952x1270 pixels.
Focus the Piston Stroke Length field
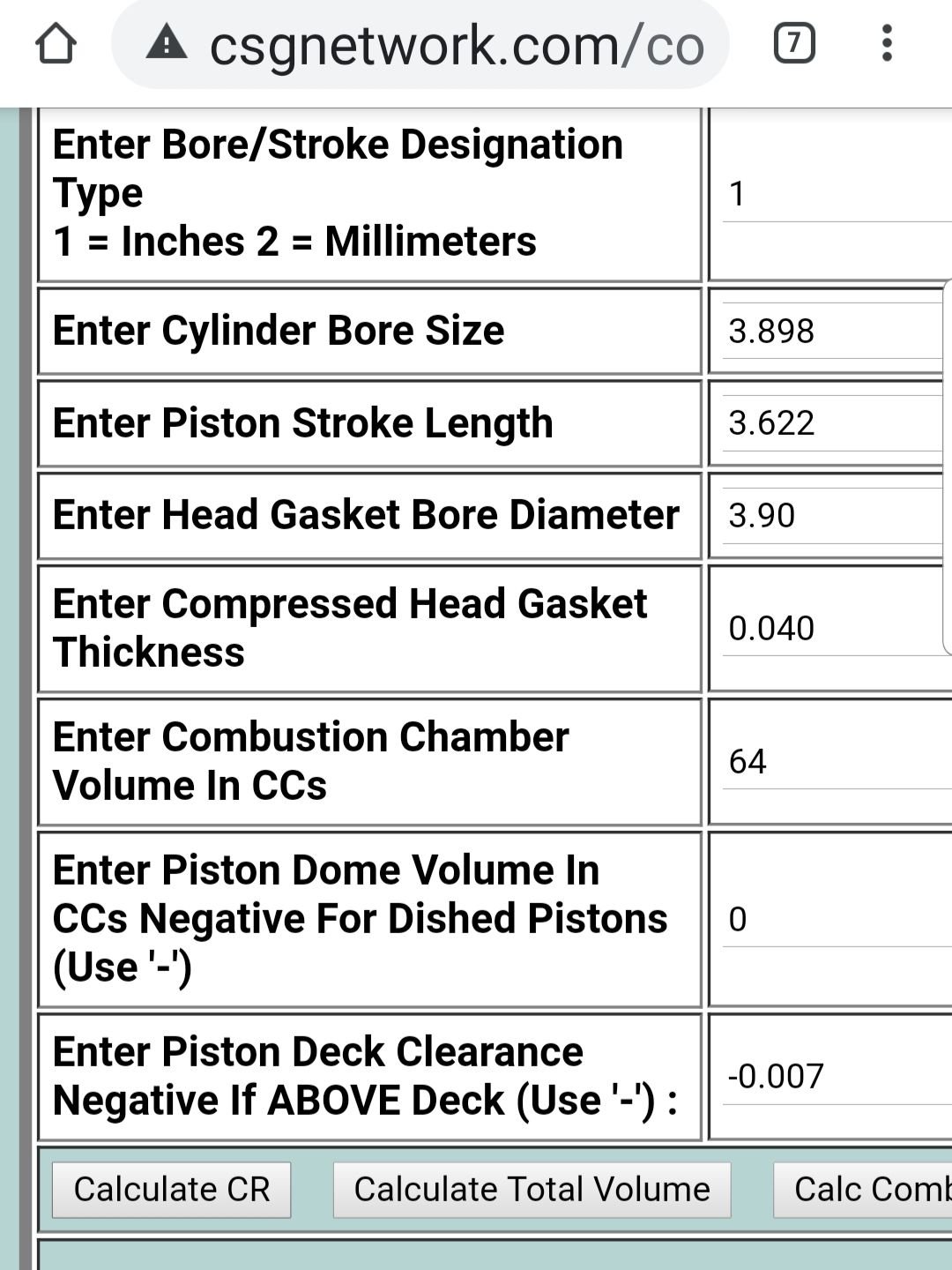pos(830,423)
